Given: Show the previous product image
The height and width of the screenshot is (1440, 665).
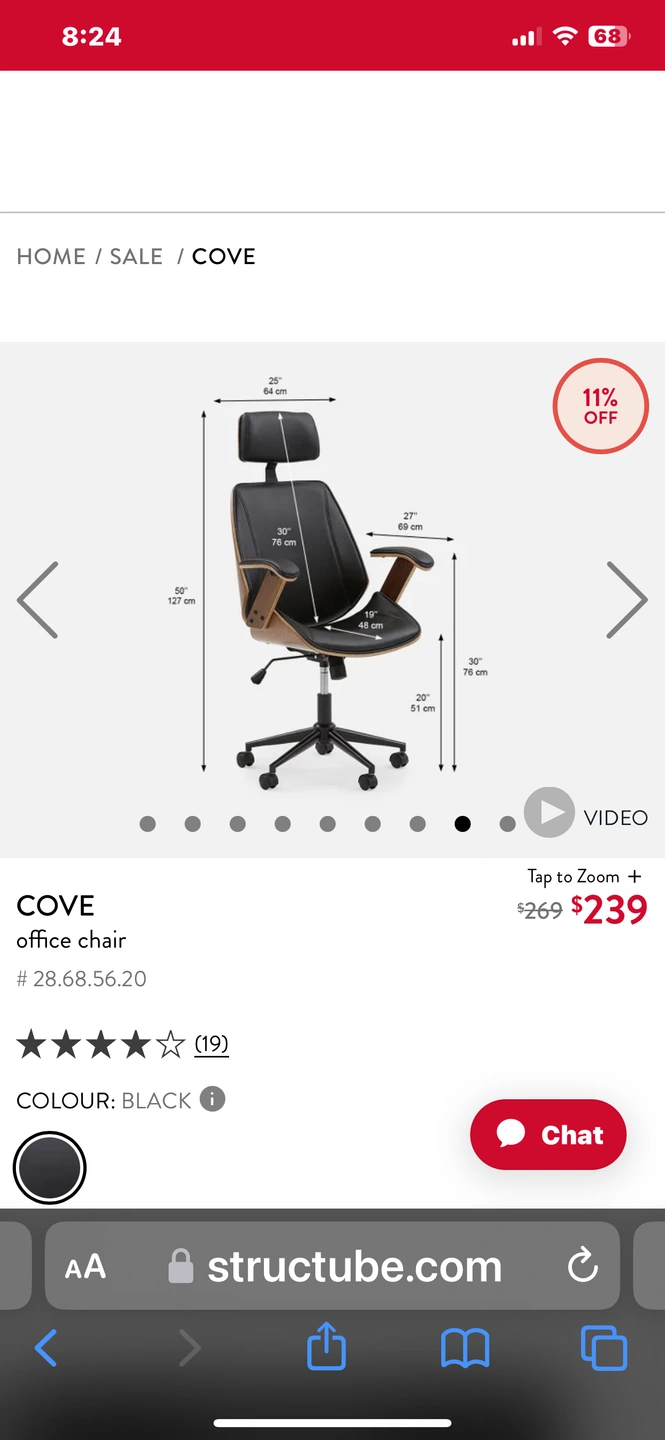Looking at the screenshot, I should tap(38, 600).
